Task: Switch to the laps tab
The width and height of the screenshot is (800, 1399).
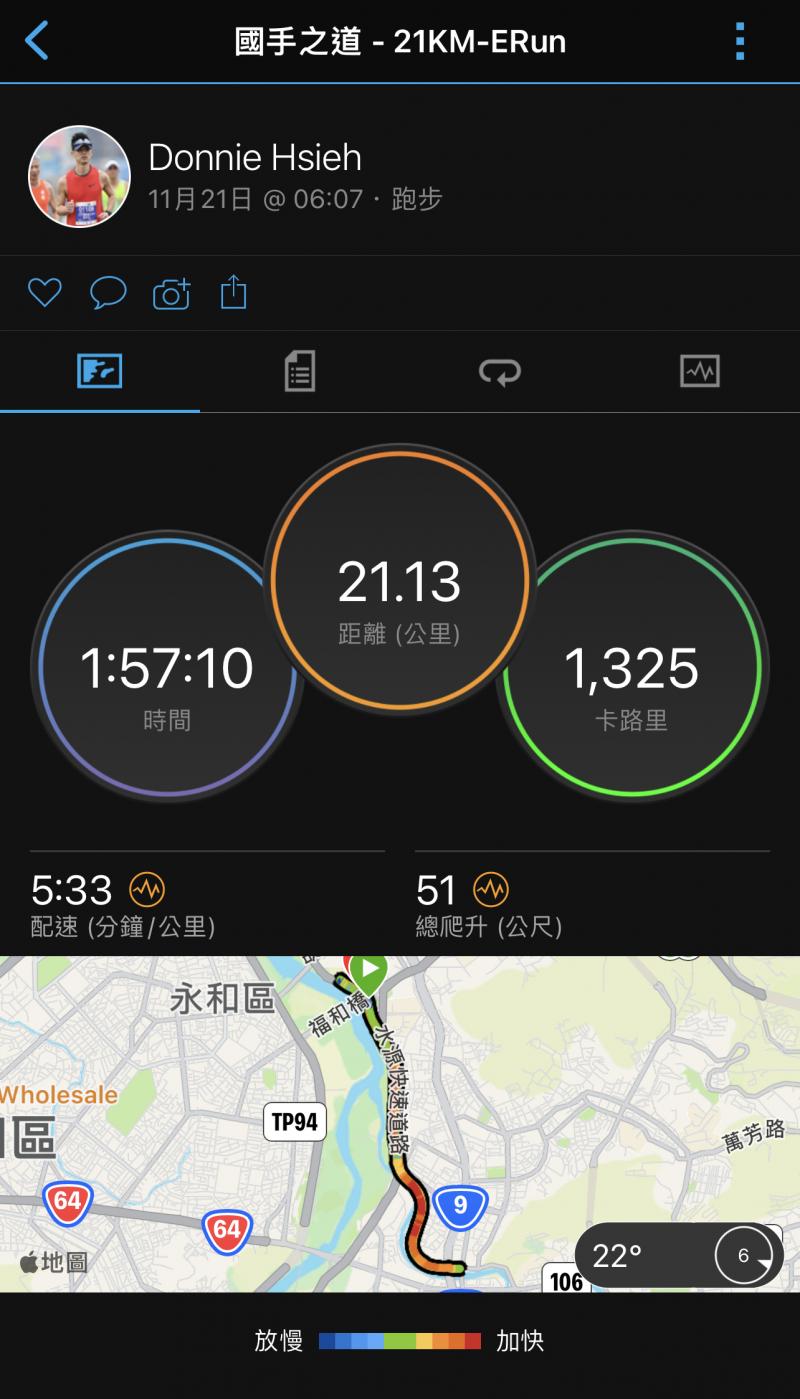Action: (x=499, y=372)
